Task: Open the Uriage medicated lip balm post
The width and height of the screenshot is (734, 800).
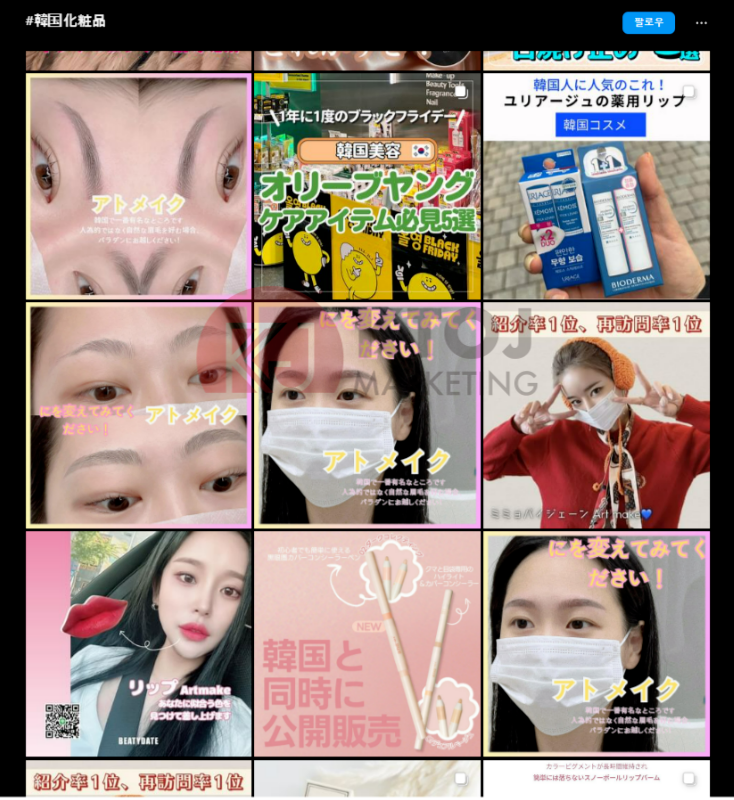Action: 596,186
